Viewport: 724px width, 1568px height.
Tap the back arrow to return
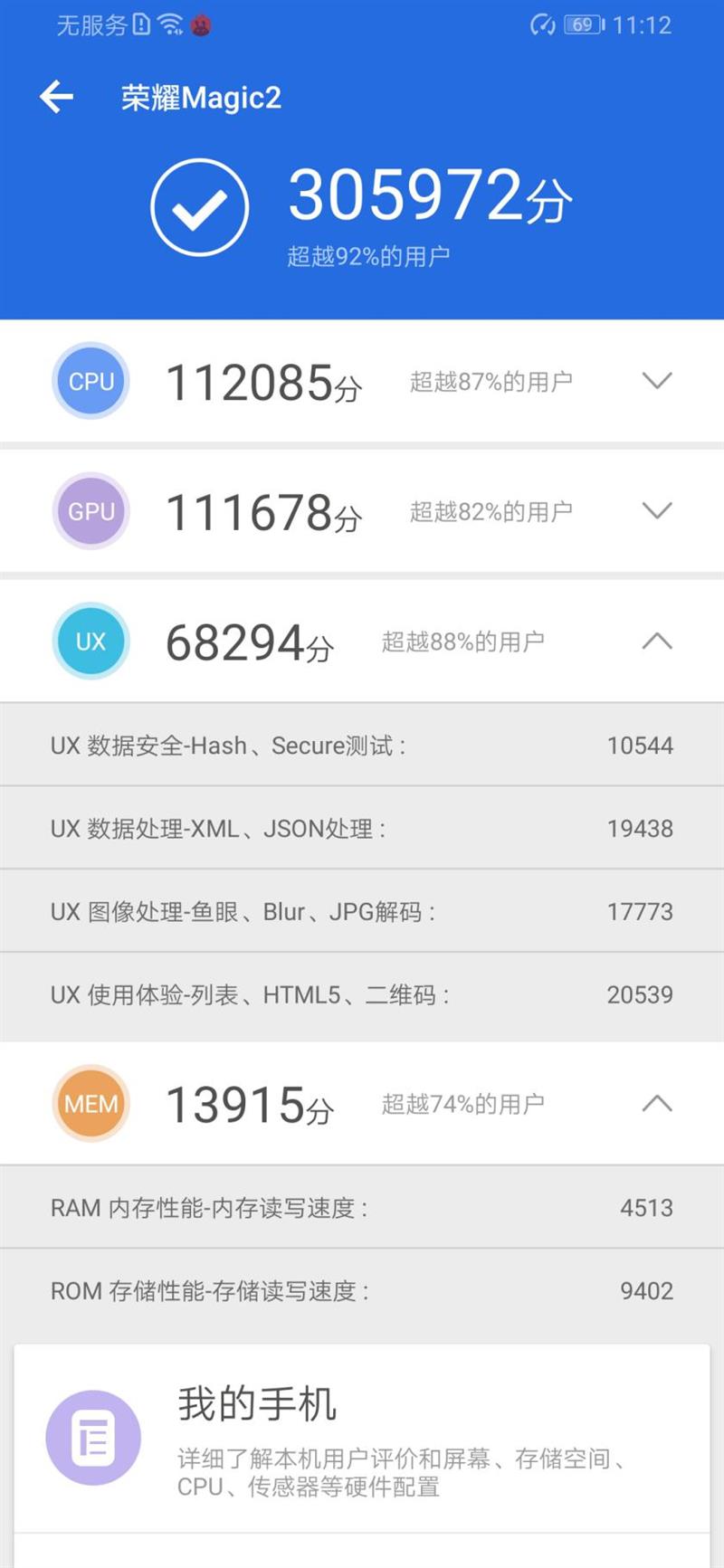56,96
